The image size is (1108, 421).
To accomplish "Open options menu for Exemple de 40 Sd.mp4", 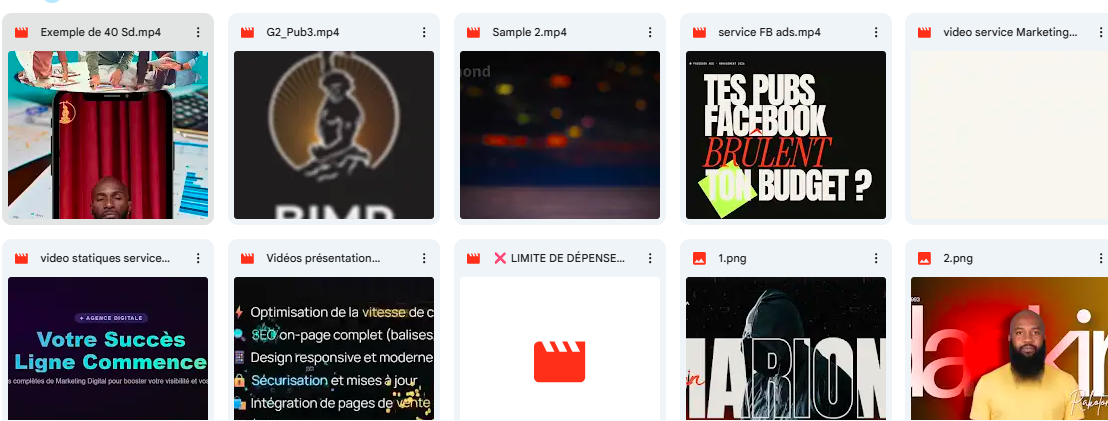I will point(198,32).
